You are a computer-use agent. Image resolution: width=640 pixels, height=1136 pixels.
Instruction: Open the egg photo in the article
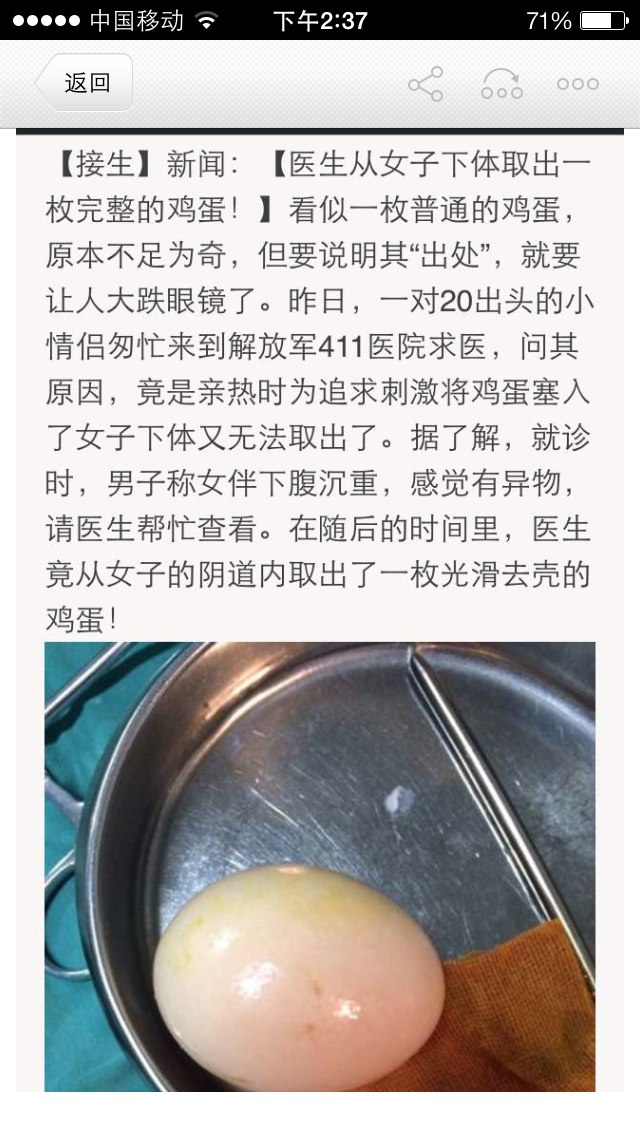click(320, 866)
